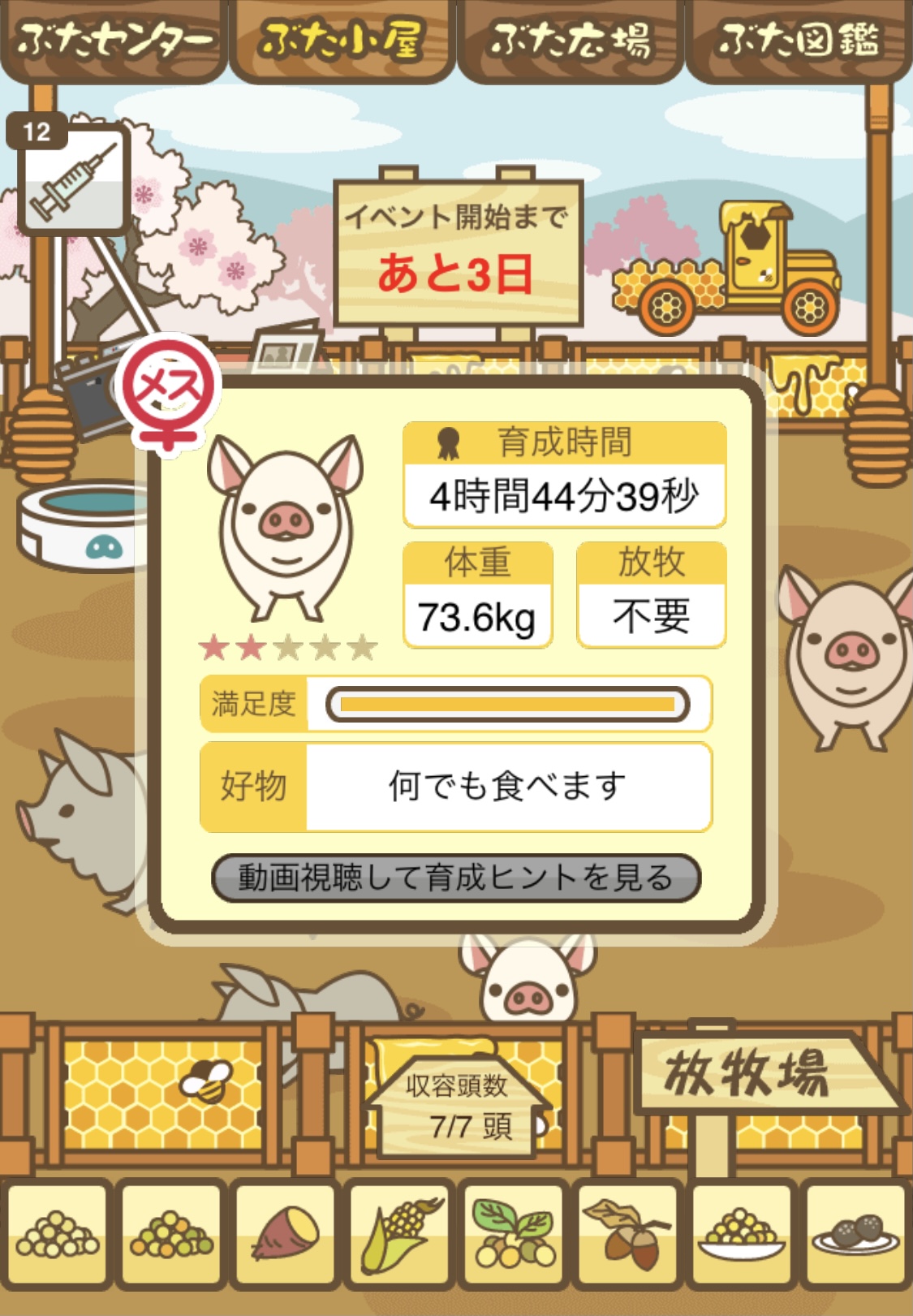Select the sweet potato feed
This screenshot has height=1316, width=913.
(285, 1234)
